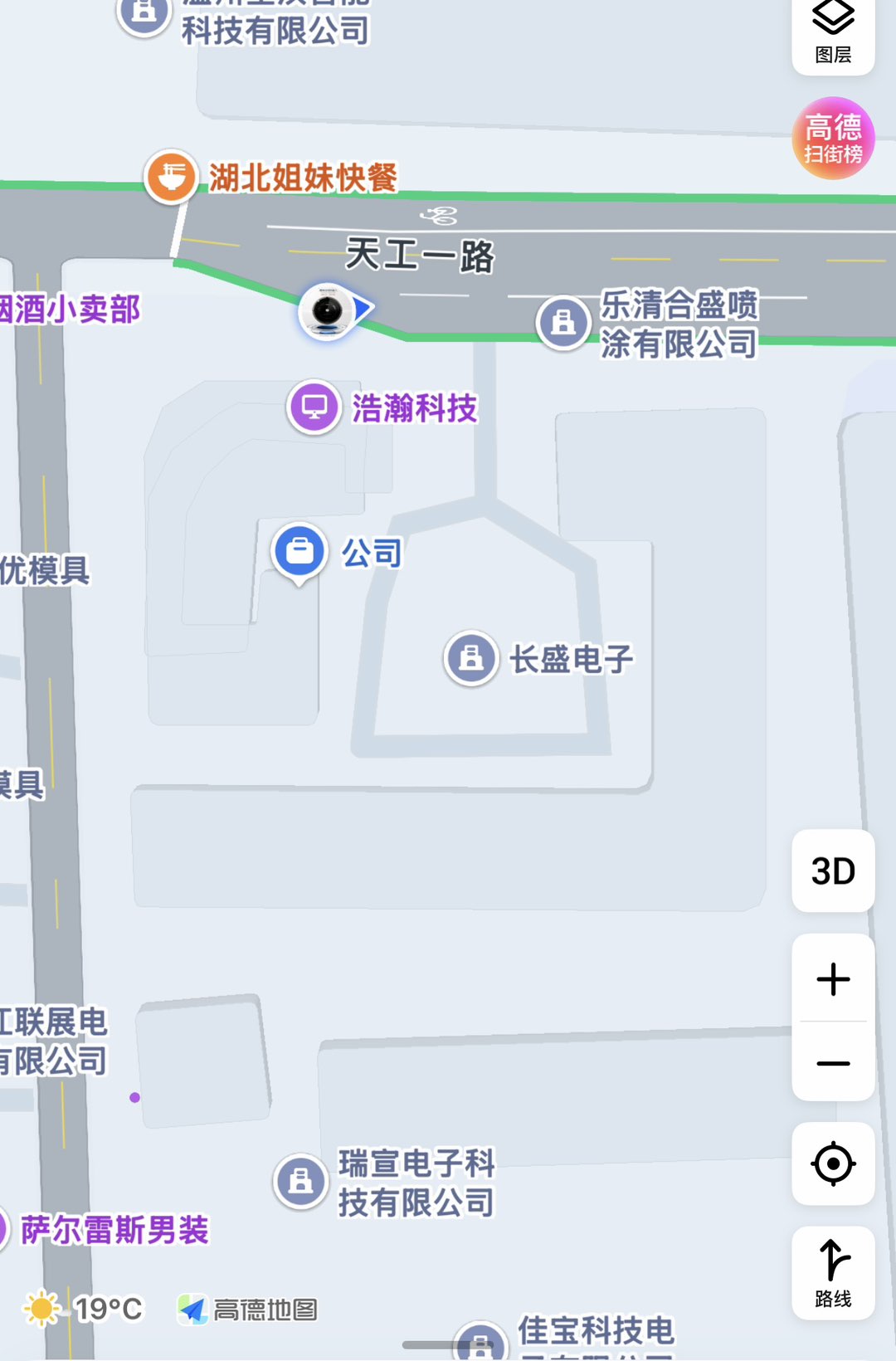Select the 湖北姐妹快餐 restaurant marker

coord(171,177)
